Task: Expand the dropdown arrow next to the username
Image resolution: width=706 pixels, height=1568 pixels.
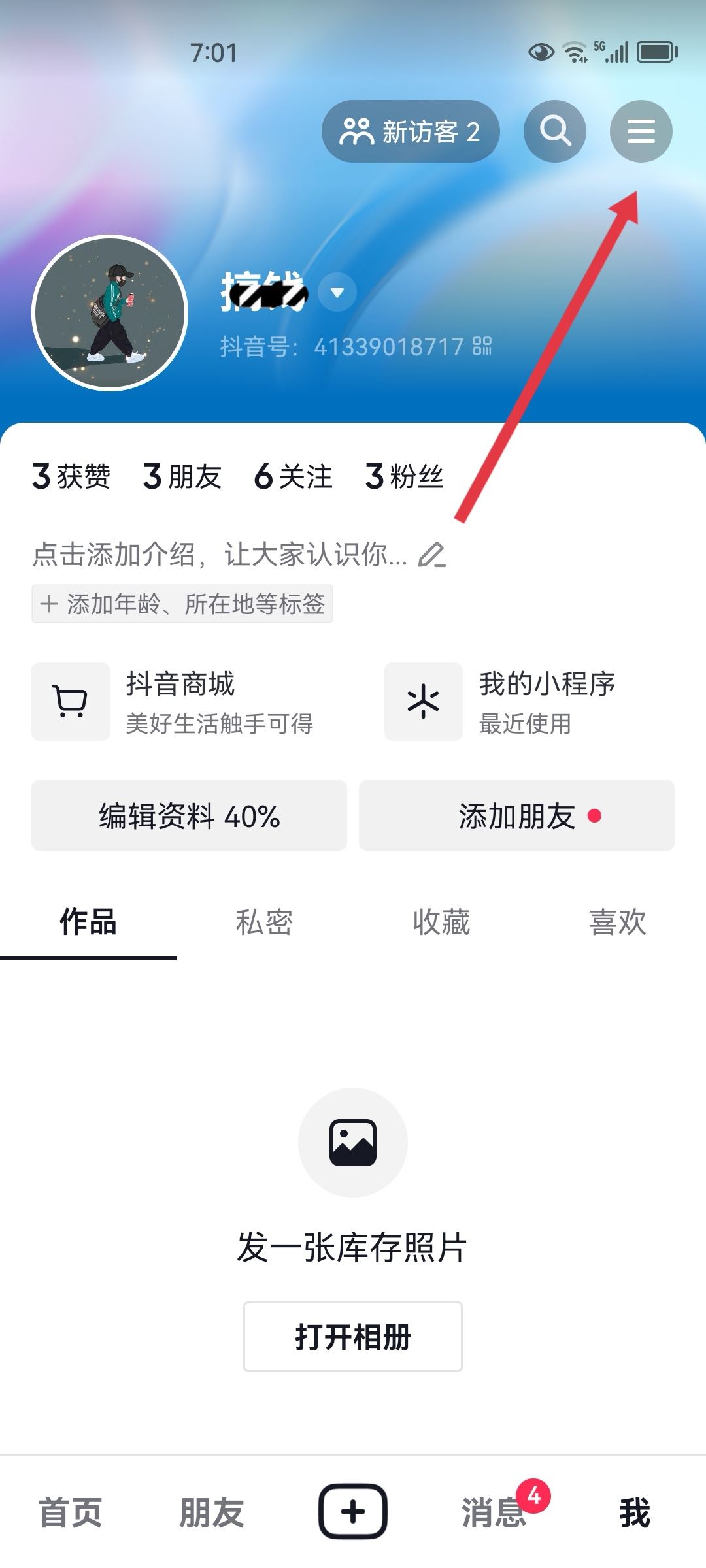Action: pos(337,293)
